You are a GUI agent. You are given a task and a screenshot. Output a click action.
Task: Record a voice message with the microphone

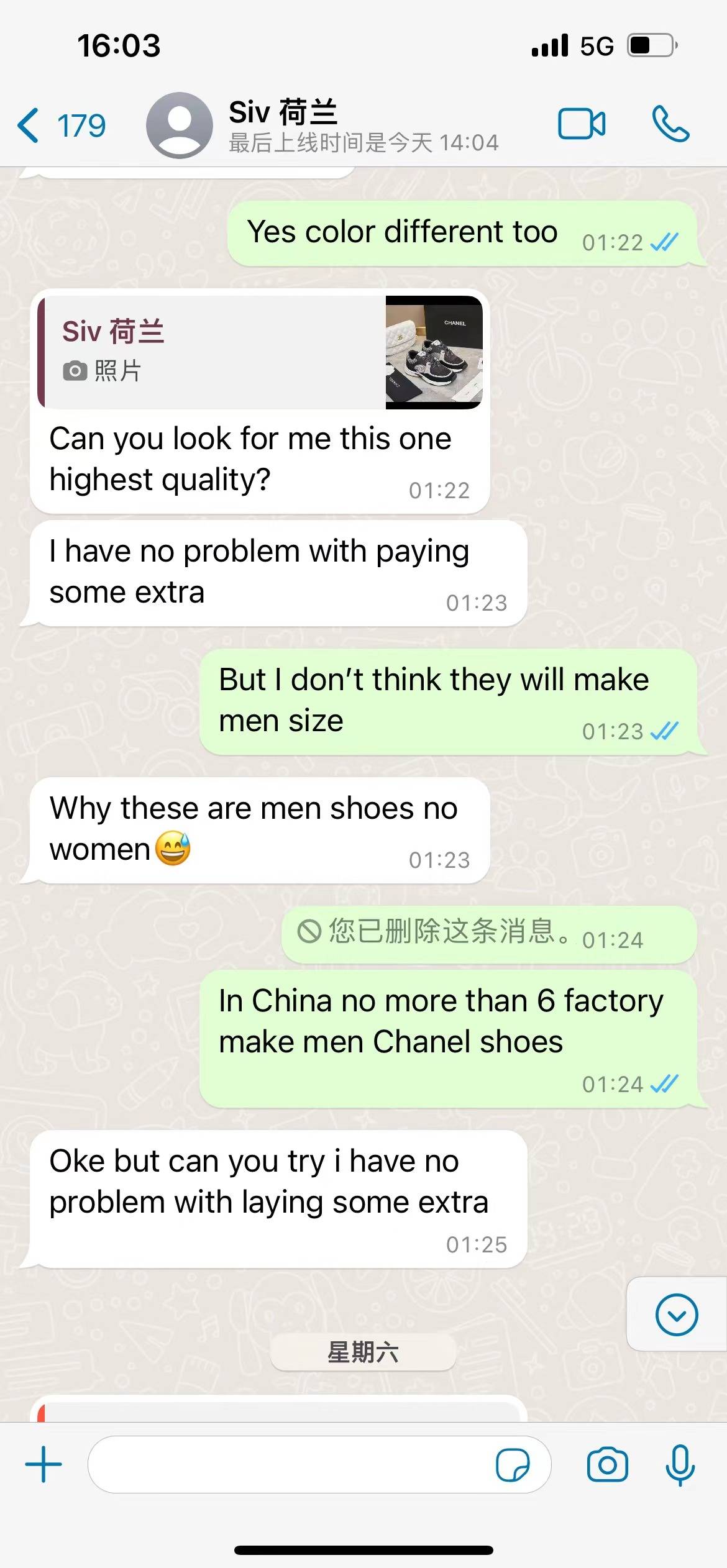[x=680, y=1464]
